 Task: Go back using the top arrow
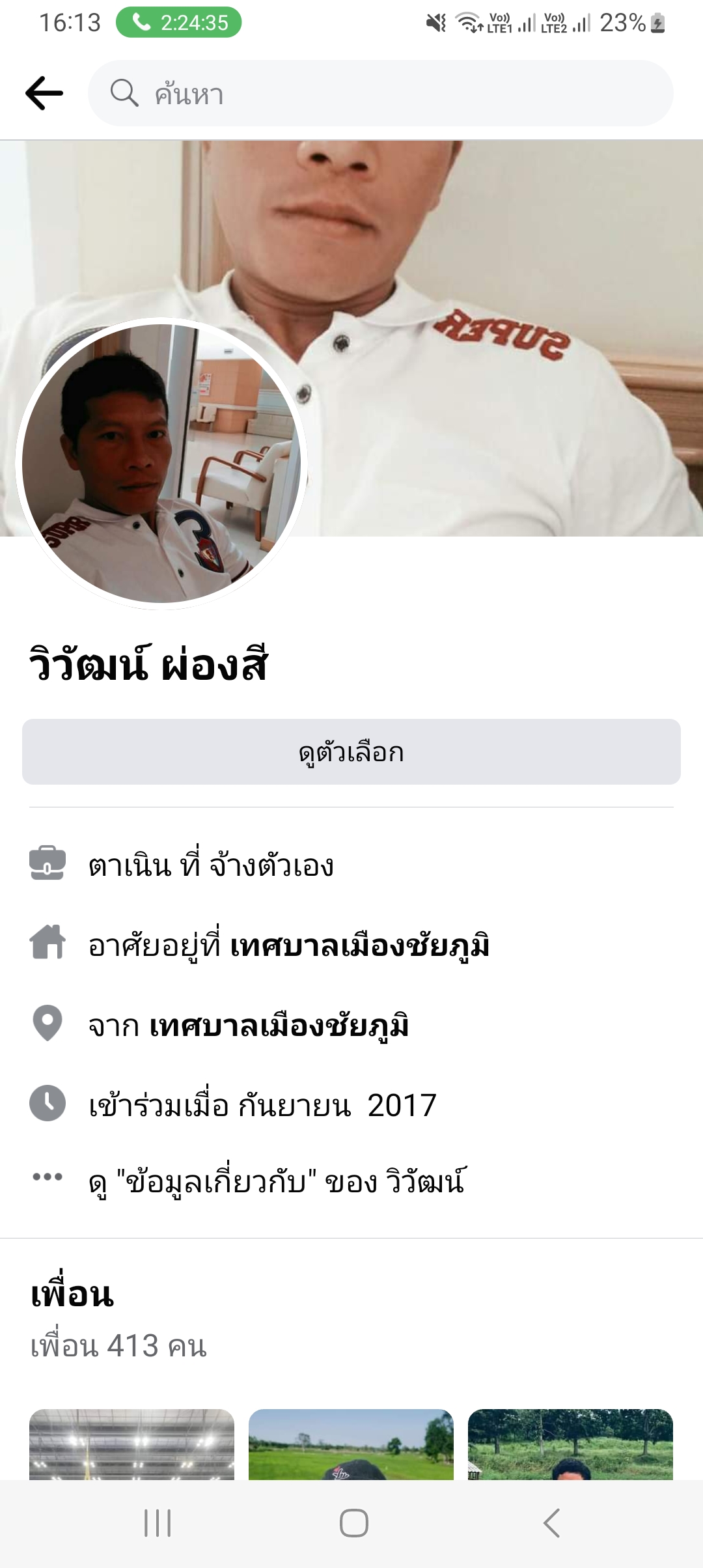point(44,93)
